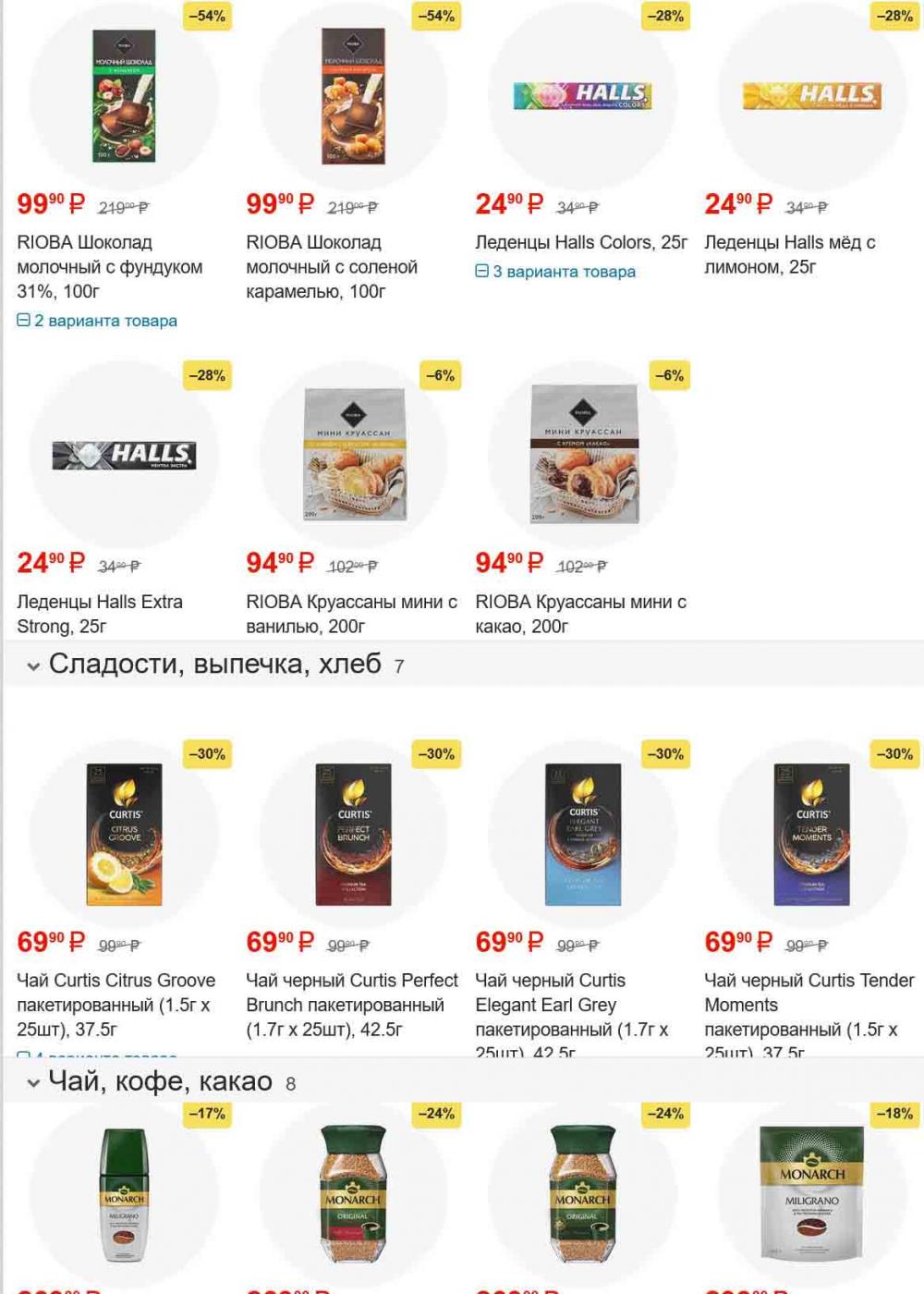Open Halls Colors lozenges product
The width and height of the screenshot is (924, 1294).
(582, 96)
